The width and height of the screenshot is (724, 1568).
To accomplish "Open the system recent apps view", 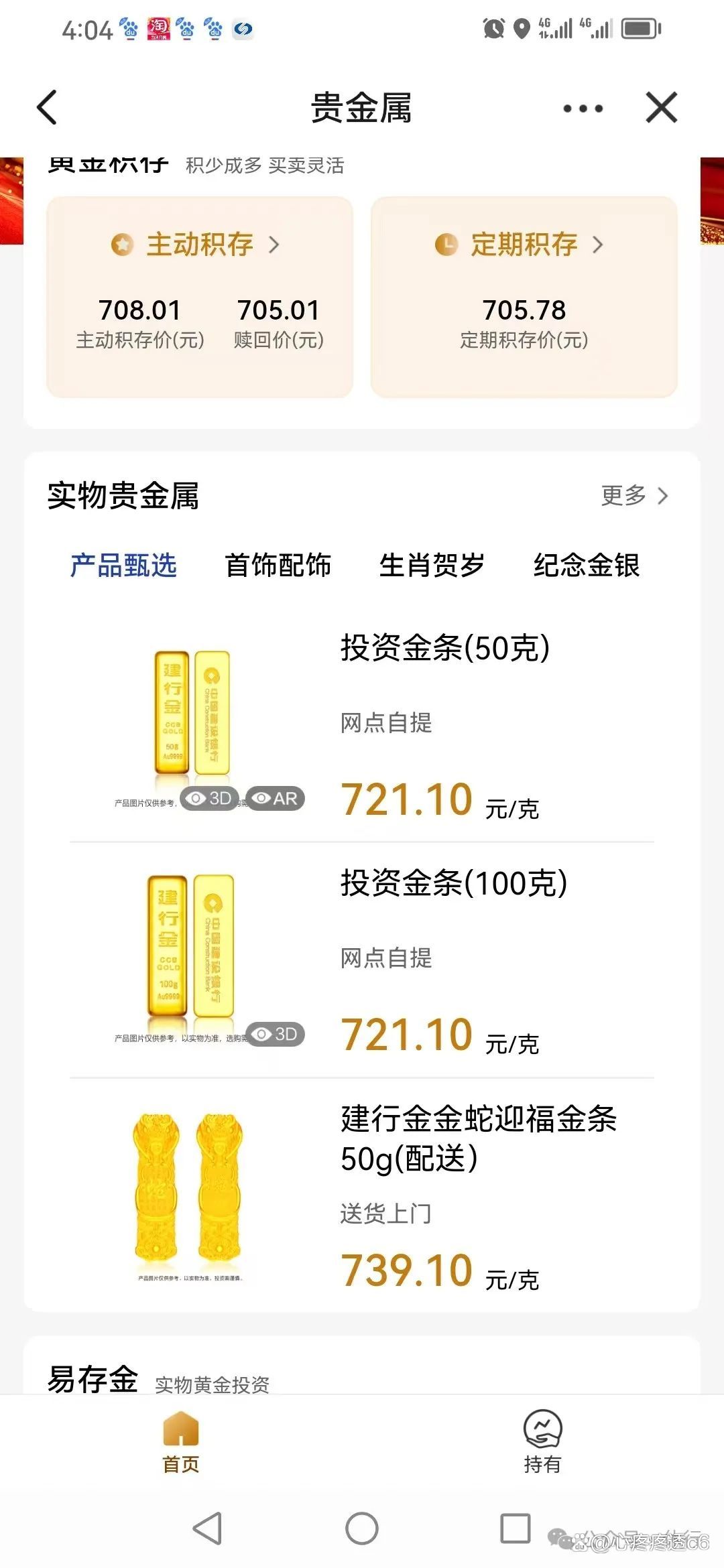I will pyautogui.click(x=516, y=1528).
